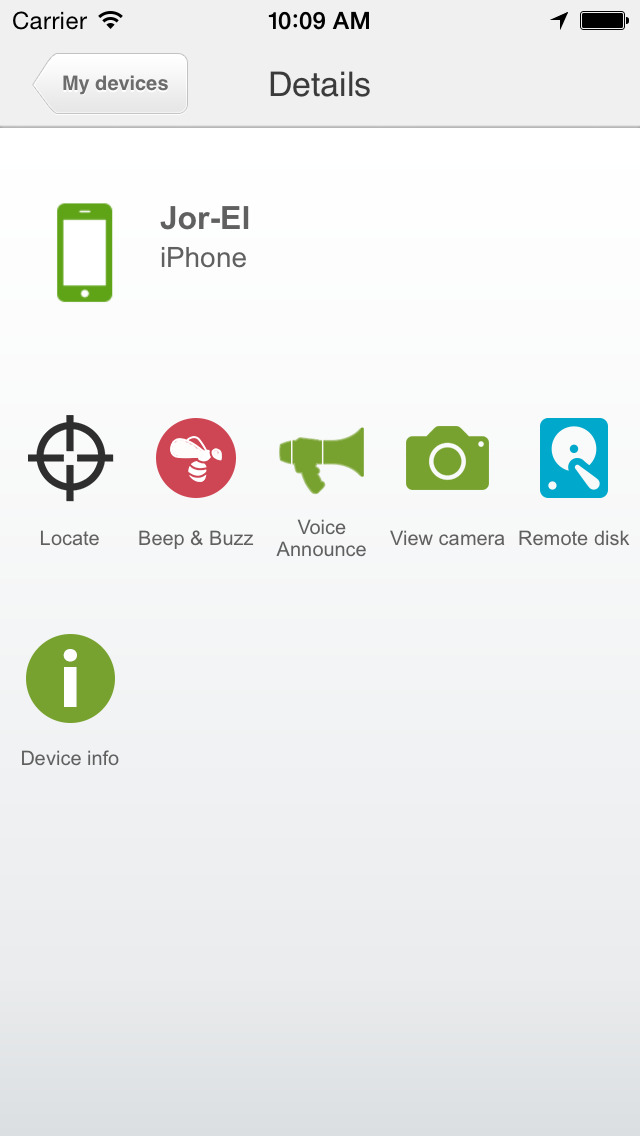Image resolution: width=640 pixels, height=1136 pixels.
Task: Show Device info
Action: tap(70, 679)
